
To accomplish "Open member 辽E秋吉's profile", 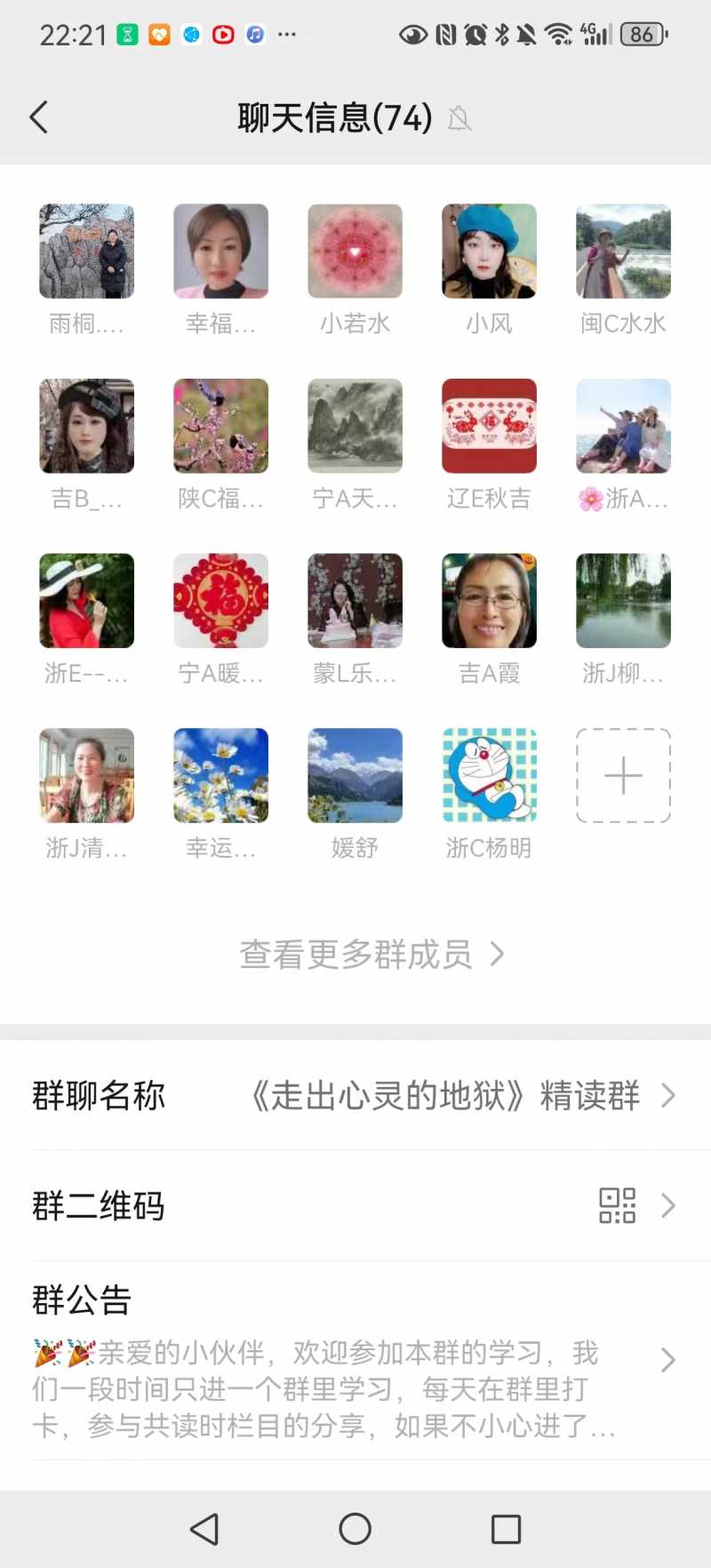I will [489, 426].
